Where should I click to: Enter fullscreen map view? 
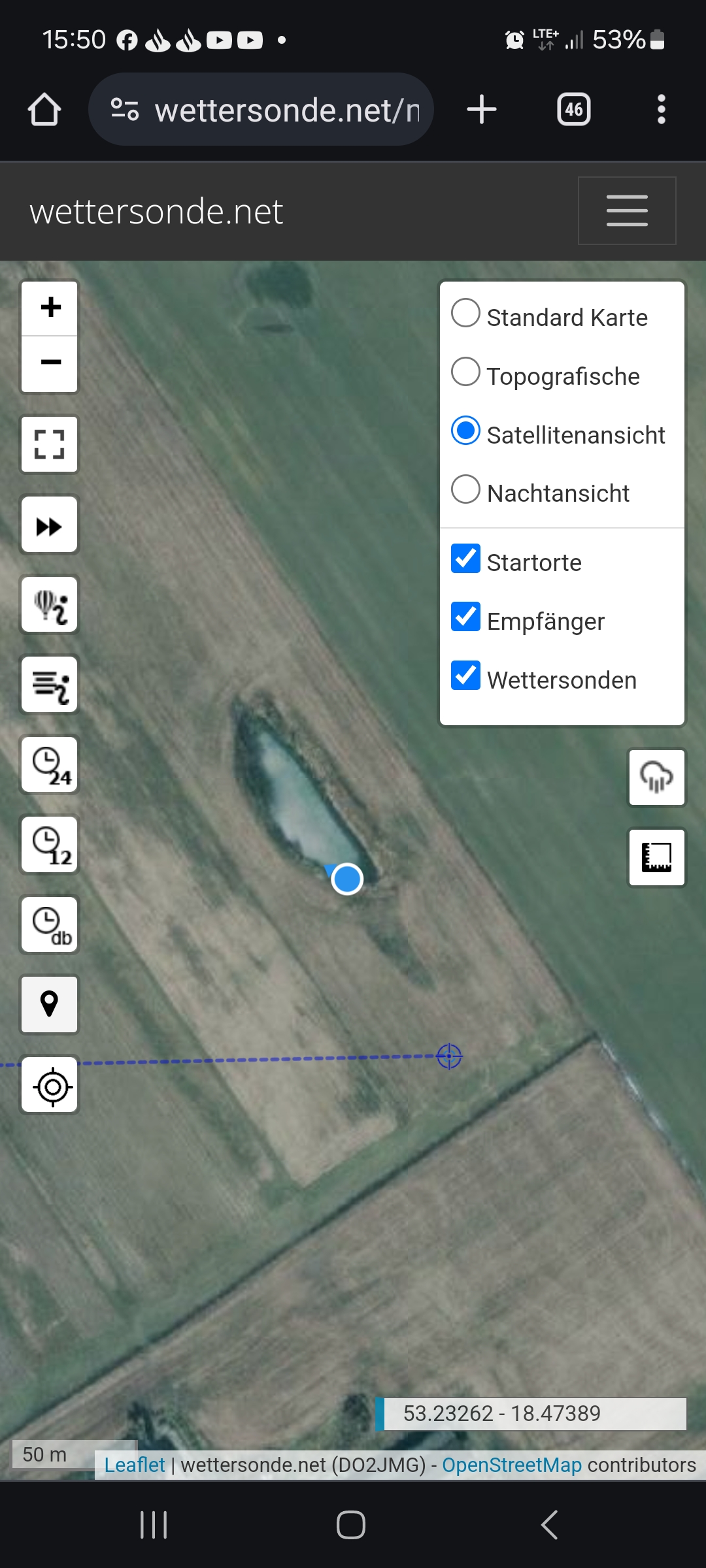50,444
